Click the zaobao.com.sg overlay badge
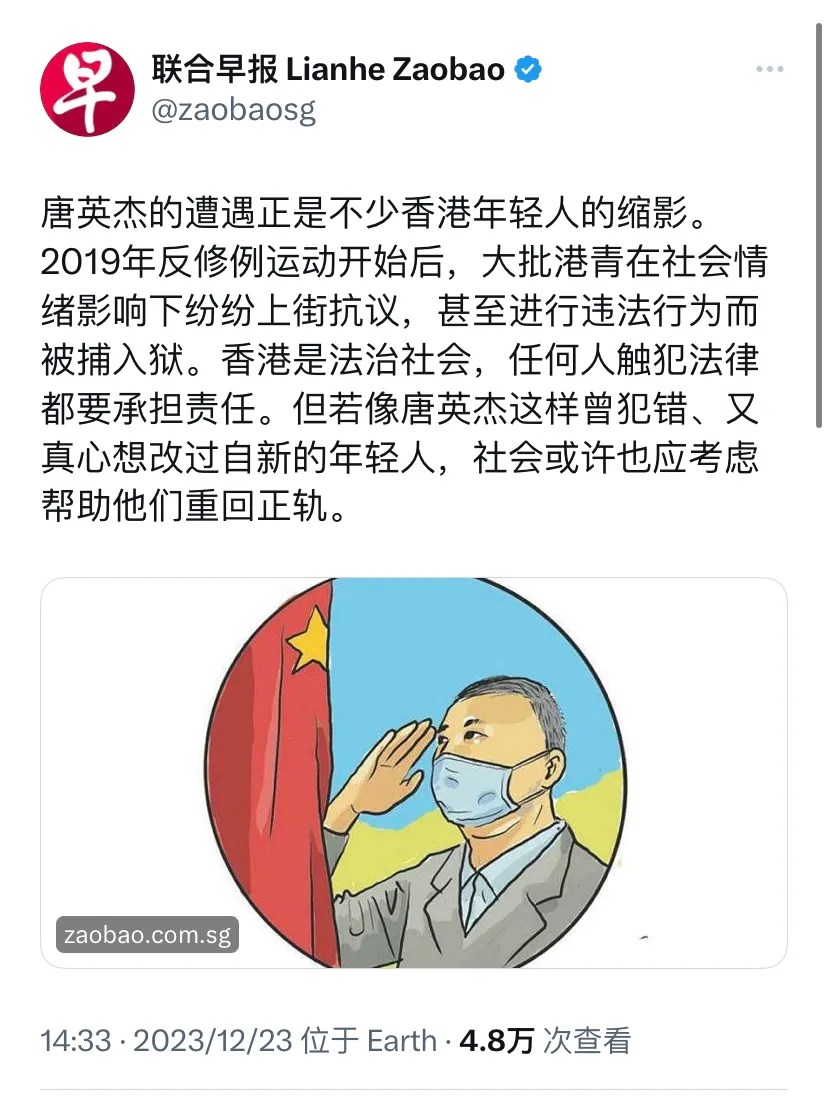This screenshot has height=1108, width=828. coord(146,937)
